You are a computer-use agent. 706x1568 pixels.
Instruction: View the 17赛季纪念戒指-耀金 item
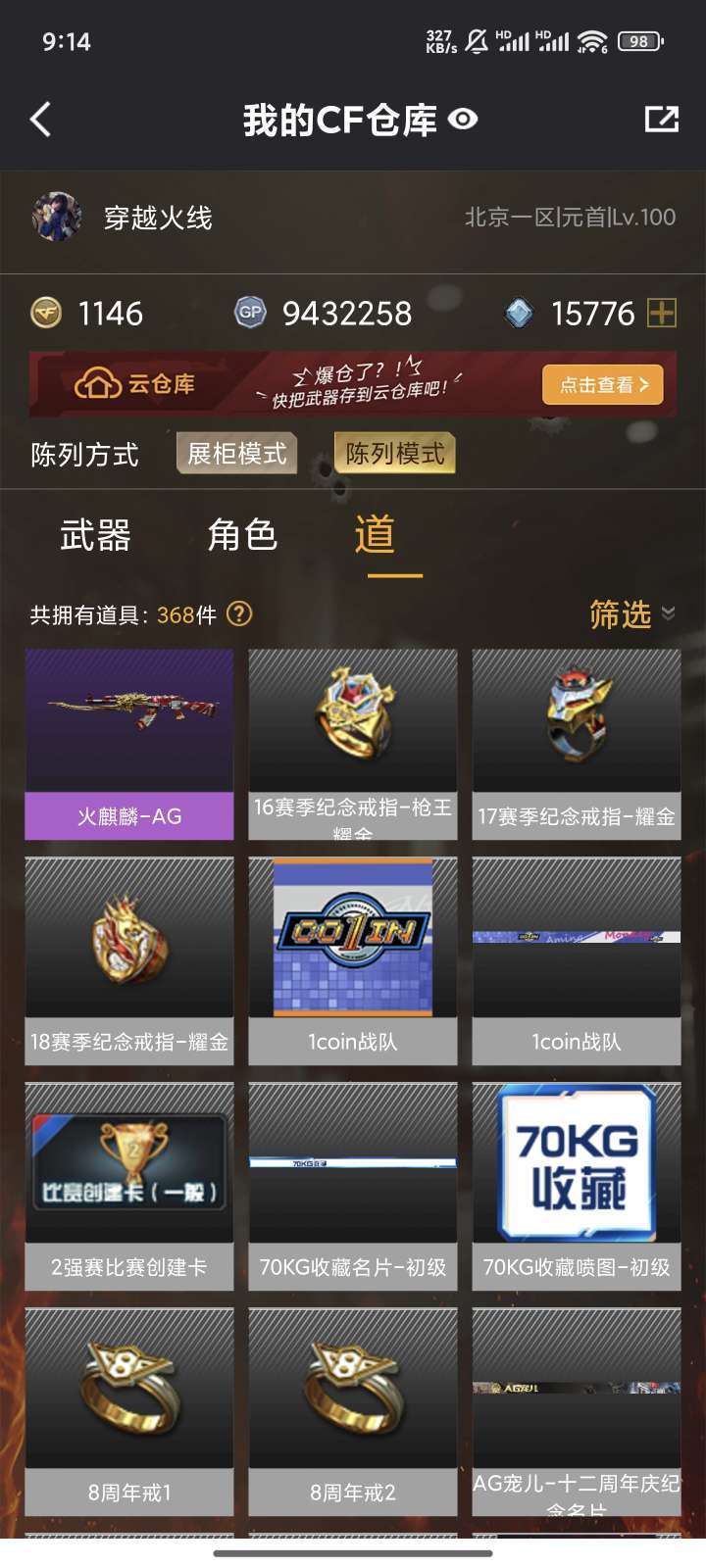[x=577, y=745]
